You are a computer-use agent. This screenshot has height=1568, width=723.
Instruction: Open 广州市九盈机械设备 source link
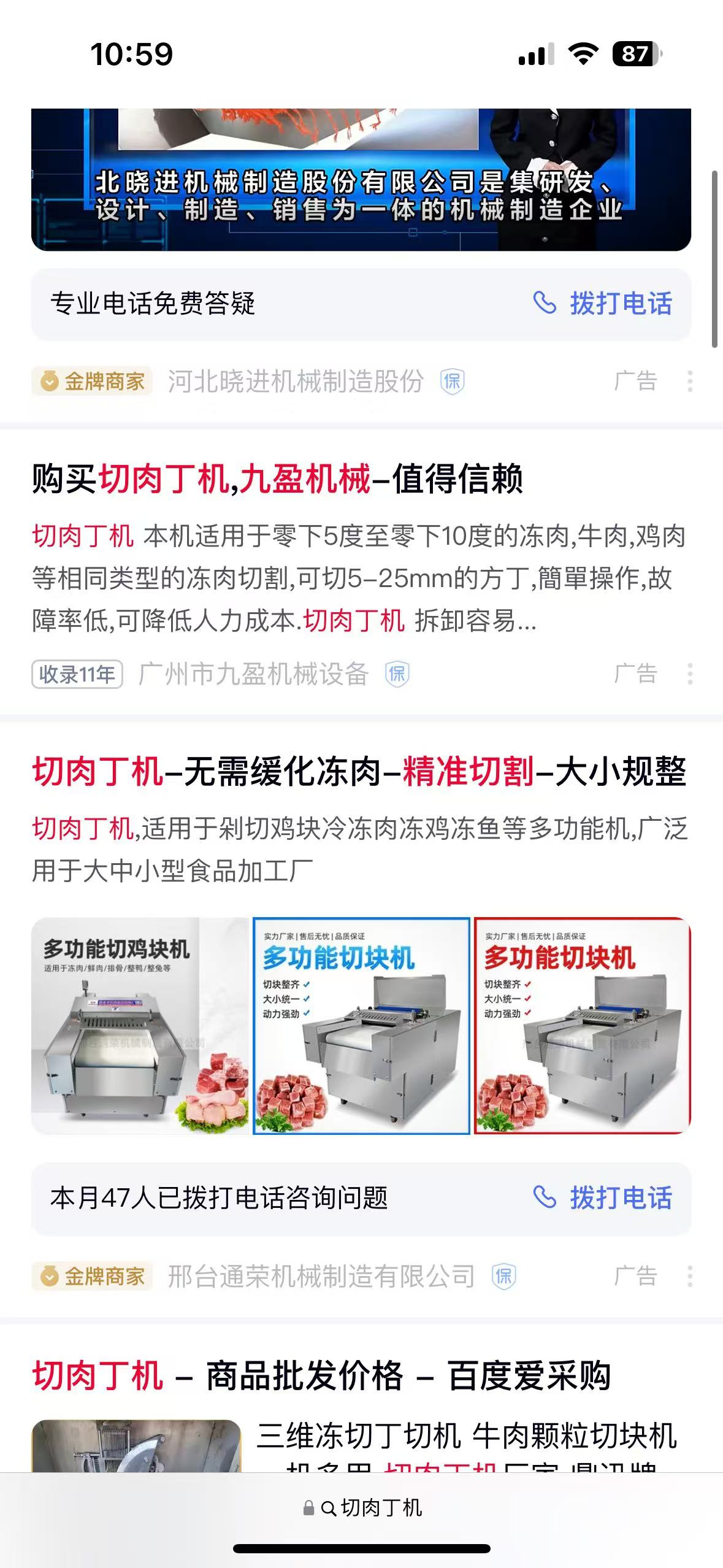[253, 674]
